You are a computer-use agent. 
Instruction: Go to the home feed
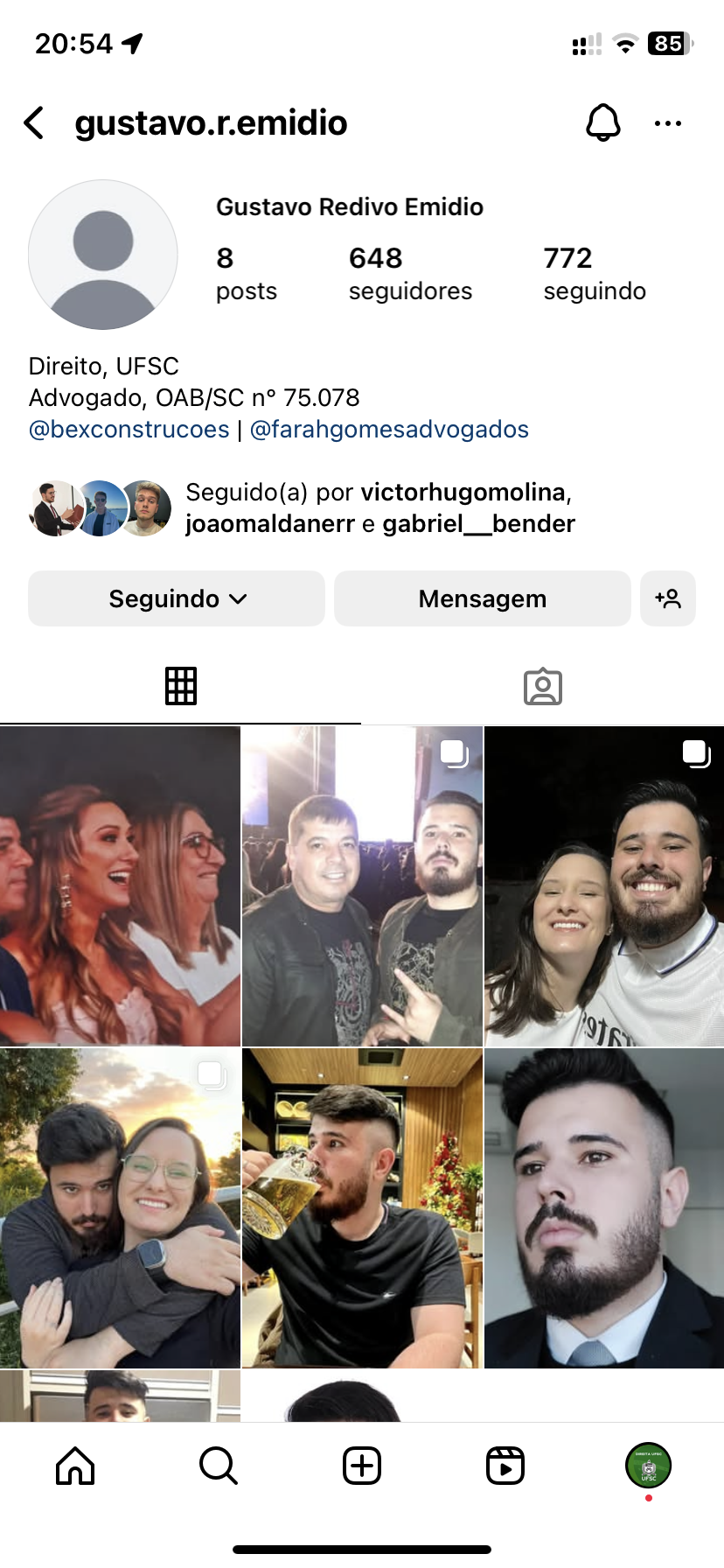tap(75, 1466)
